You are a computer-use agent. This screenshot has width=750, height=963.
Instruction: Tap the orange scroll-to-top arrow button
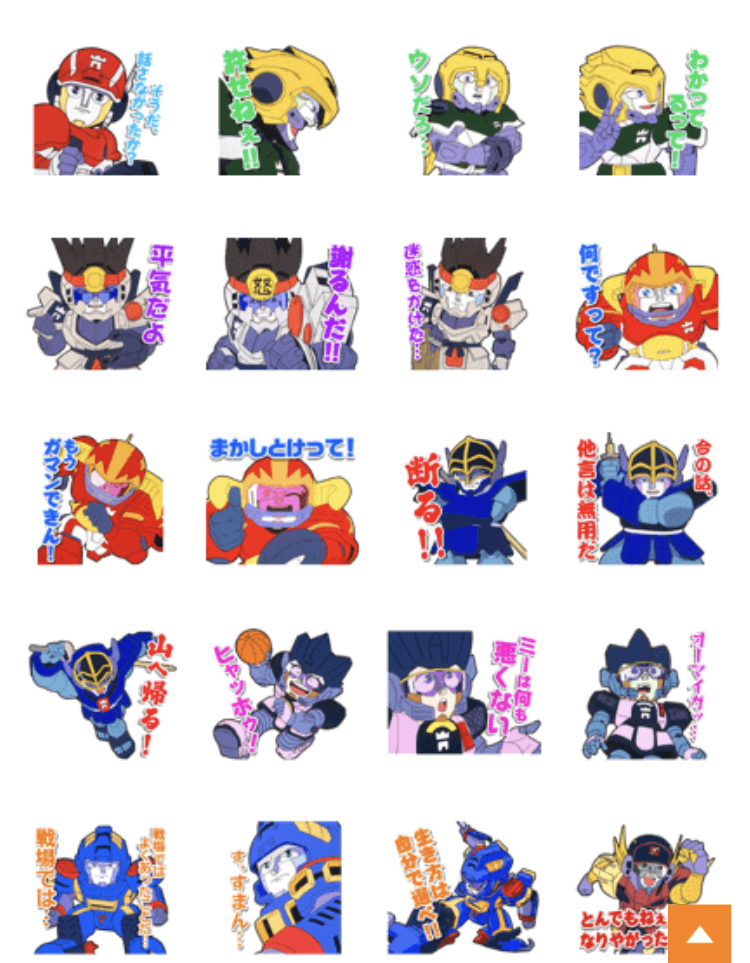pyautogui.click(x=699, y=934)
